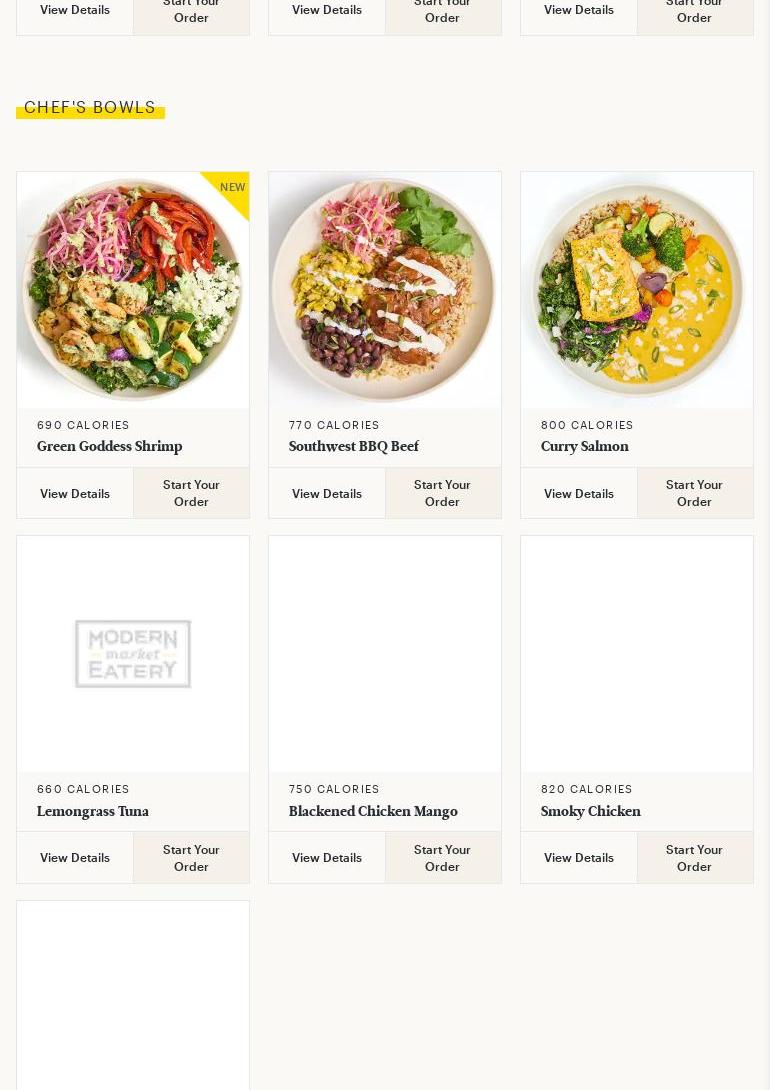Start your order for Southwest BBQ Beef
Viewport: 770px width, 1090px height.
click(442, 493)
